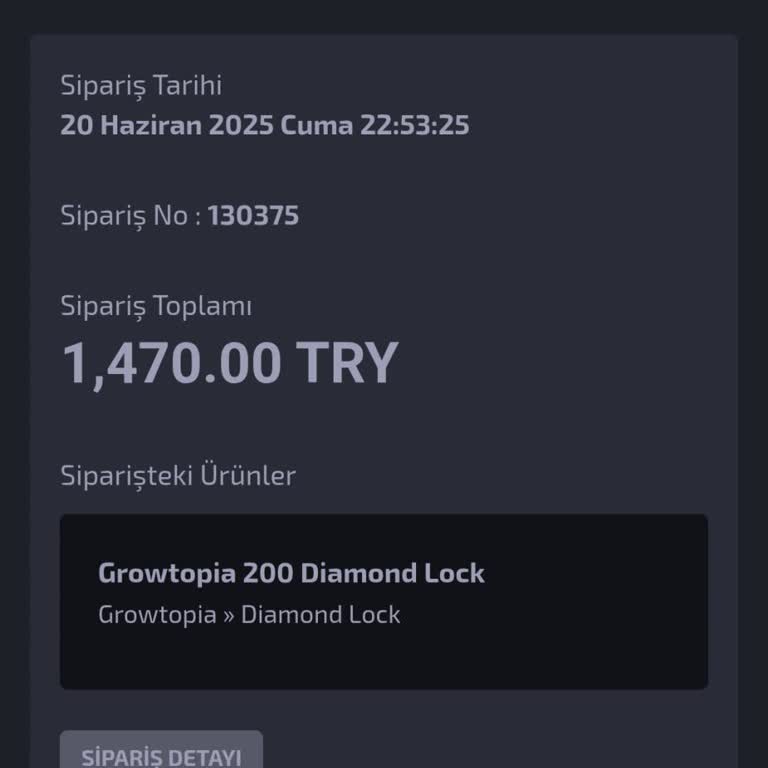Open Growtopia 200 Diamond Lock product card
Image resolution: width=768 pixels, height=768 pixels.
click(383, 601)
